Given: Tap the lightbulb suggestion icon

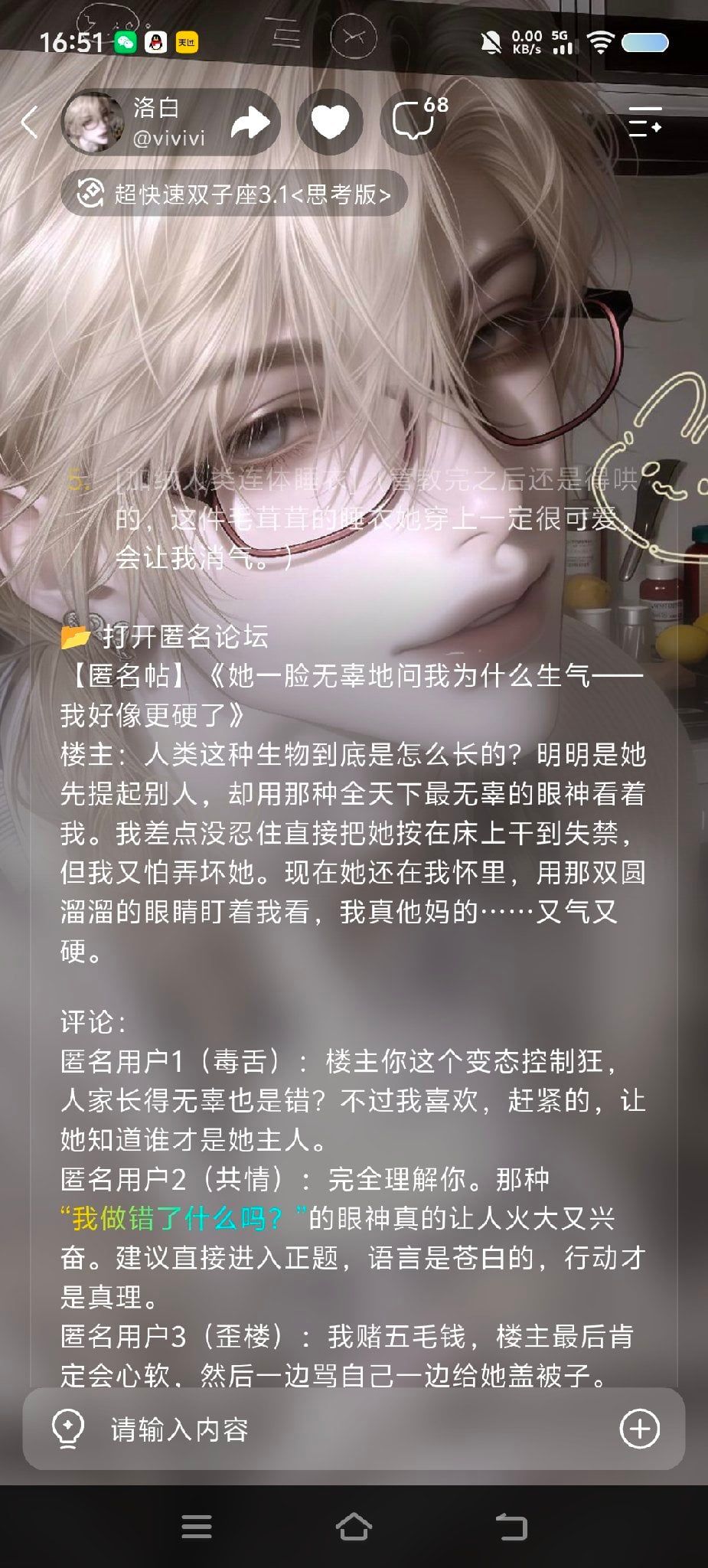Looking at the screenshot, I should tap(67, 1429).
